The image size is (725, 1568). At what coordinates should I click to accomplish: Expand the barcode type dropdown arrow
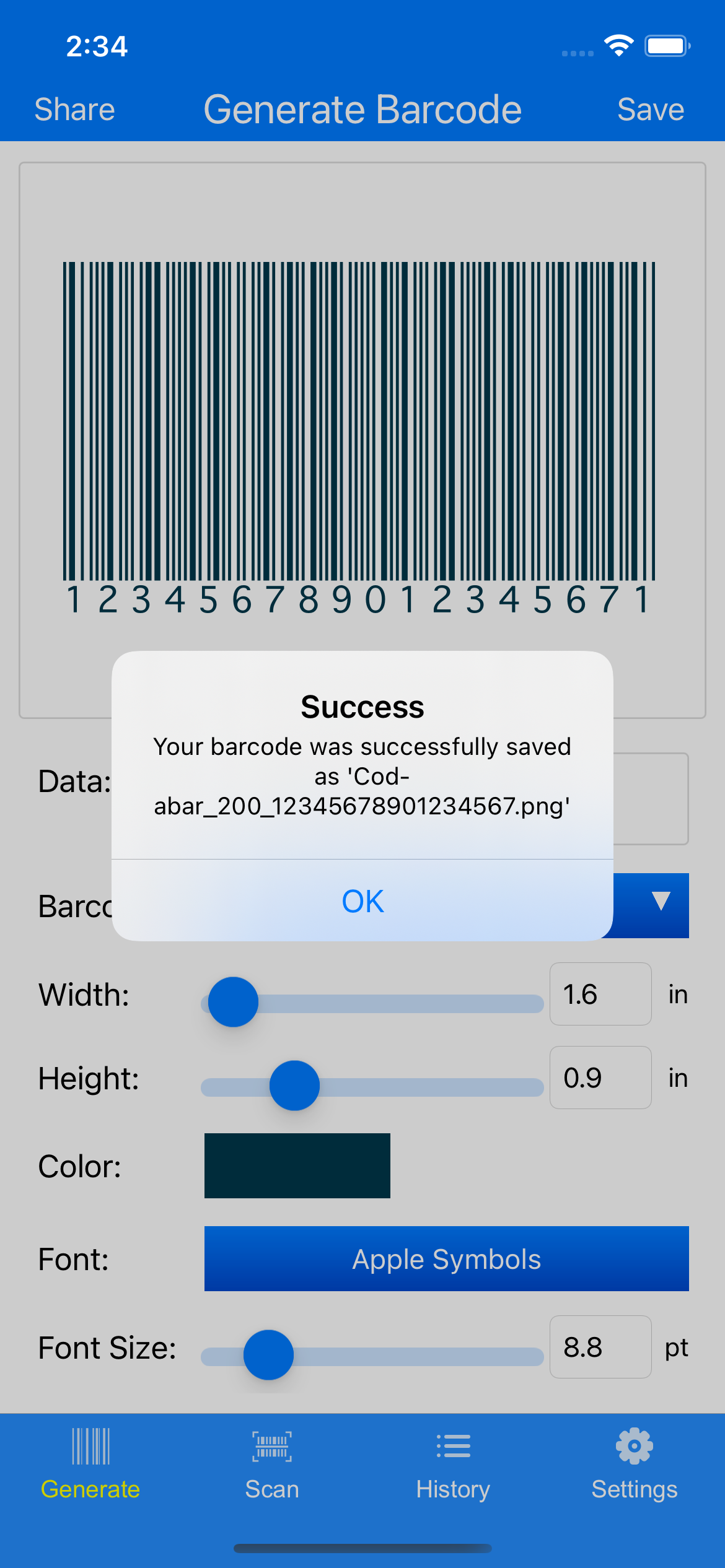pos(661,902)
